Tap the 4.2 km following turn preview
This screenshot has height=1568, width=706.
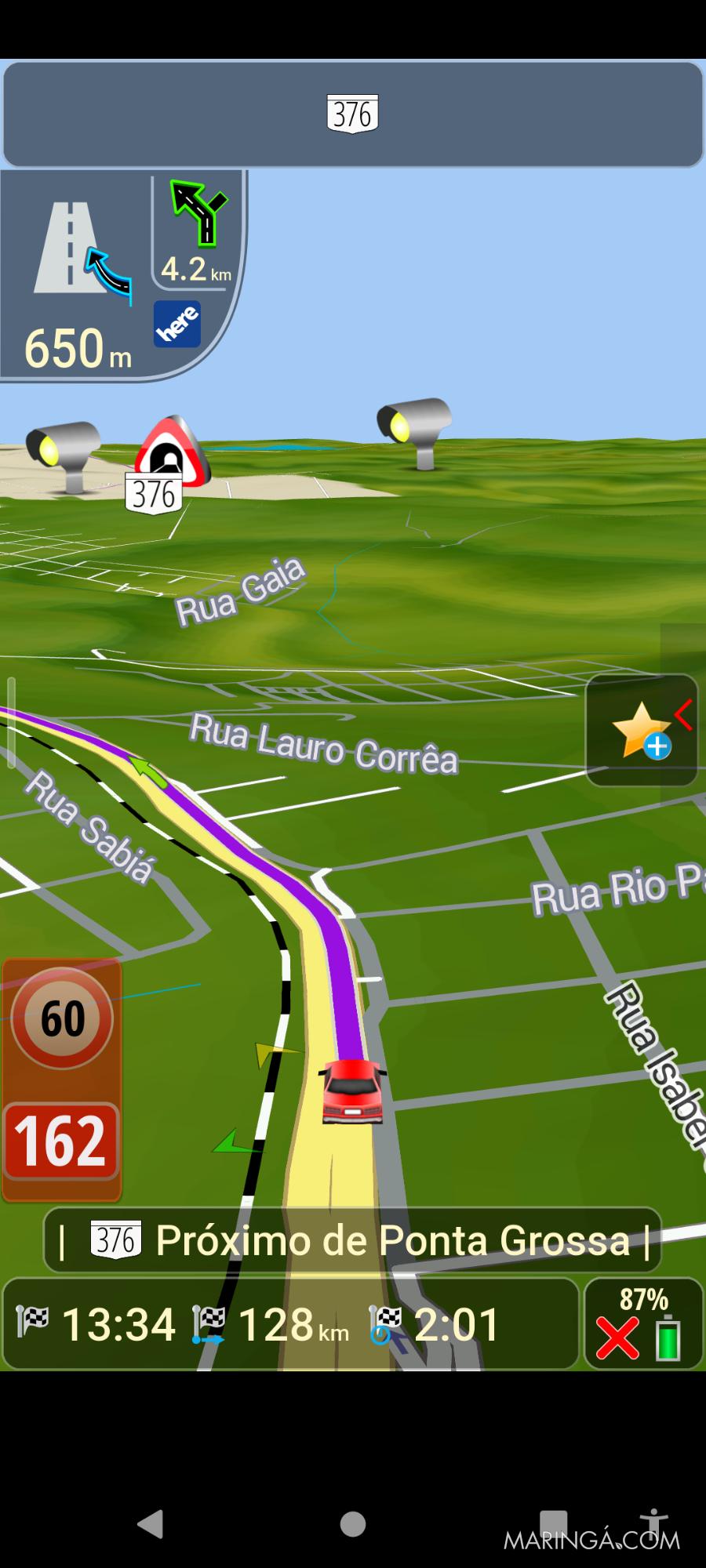click(x=198, y=231)
